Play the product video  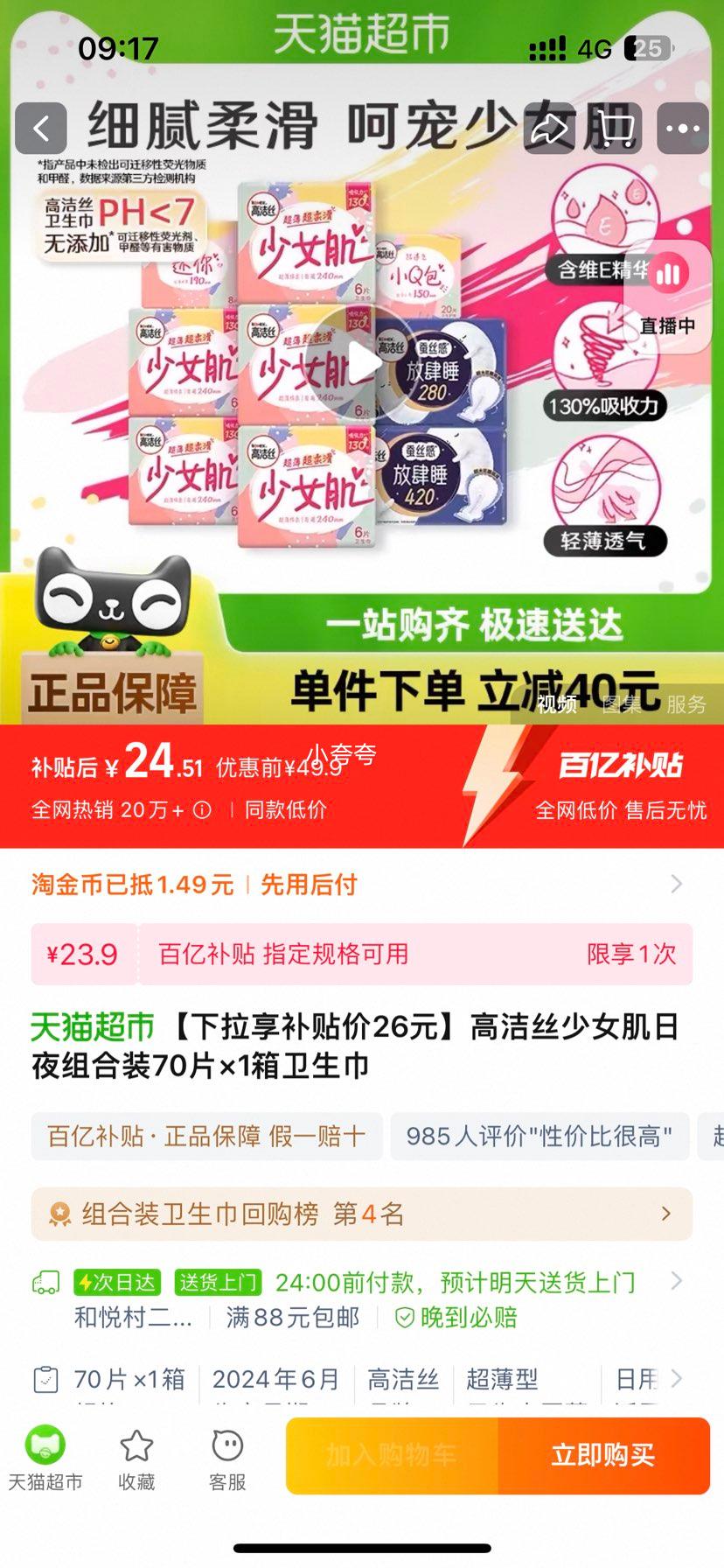[361, 360]
